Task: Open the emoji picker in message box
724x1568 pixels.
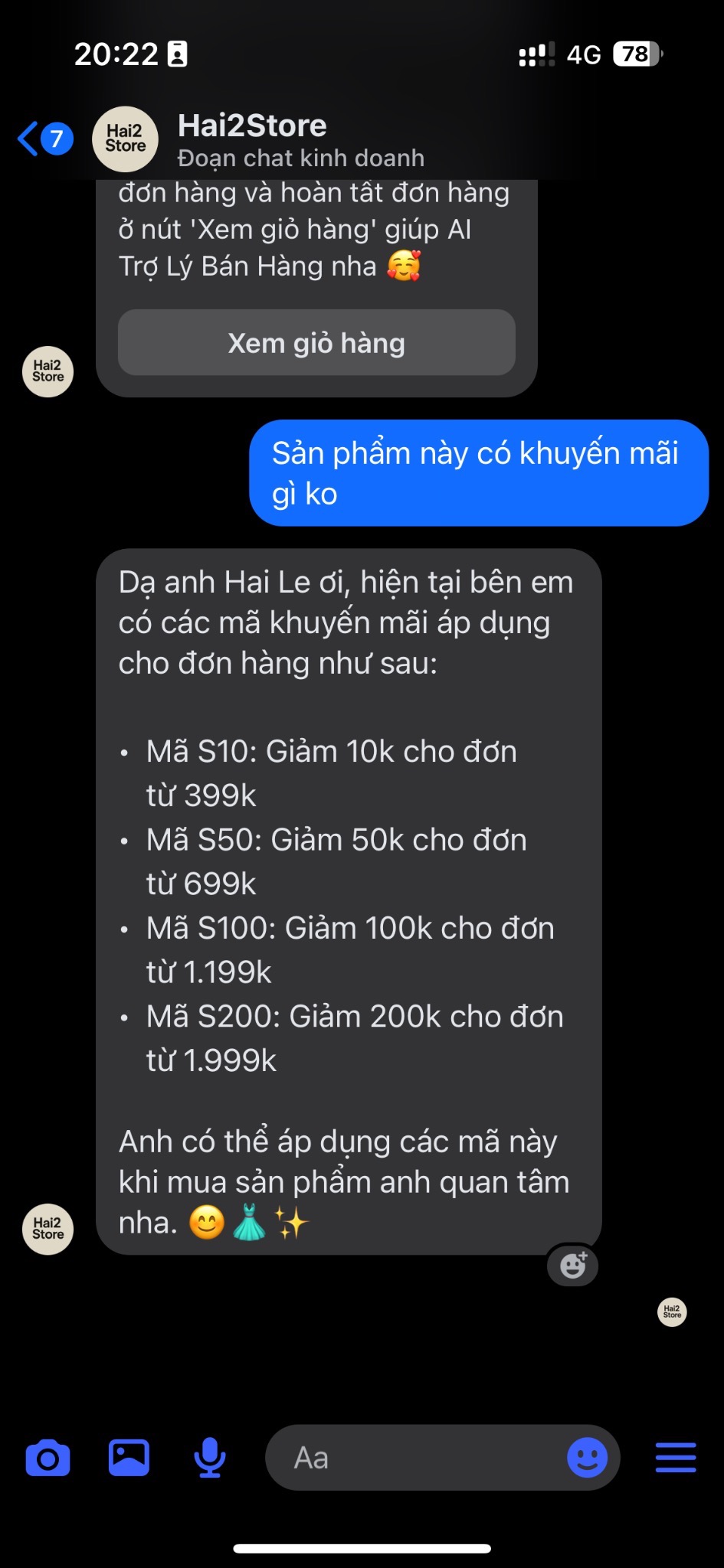Action: click(x=587, y=1458)
